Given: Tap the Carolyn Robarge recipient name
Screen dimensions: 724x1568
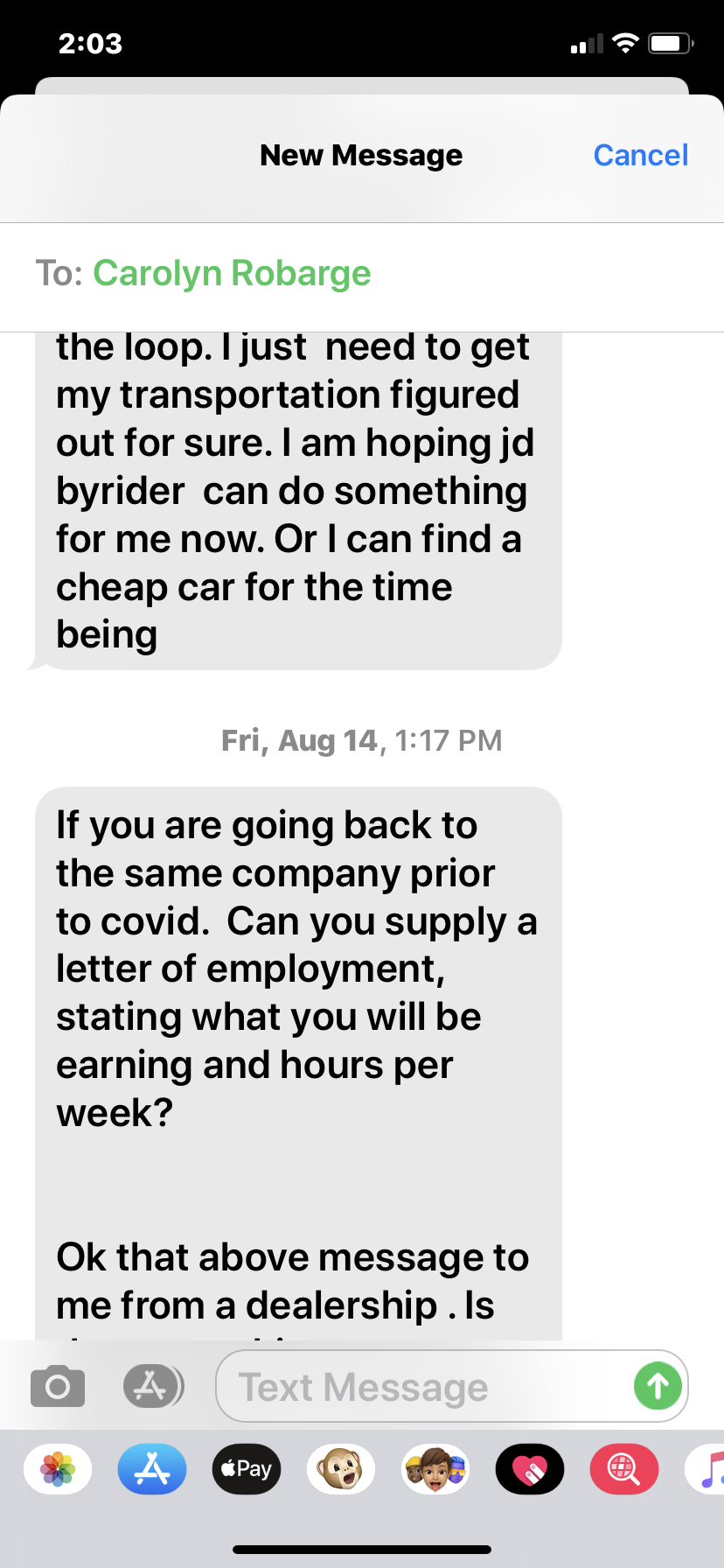Looking at the screenshot, I should click(x=232, y=273).
